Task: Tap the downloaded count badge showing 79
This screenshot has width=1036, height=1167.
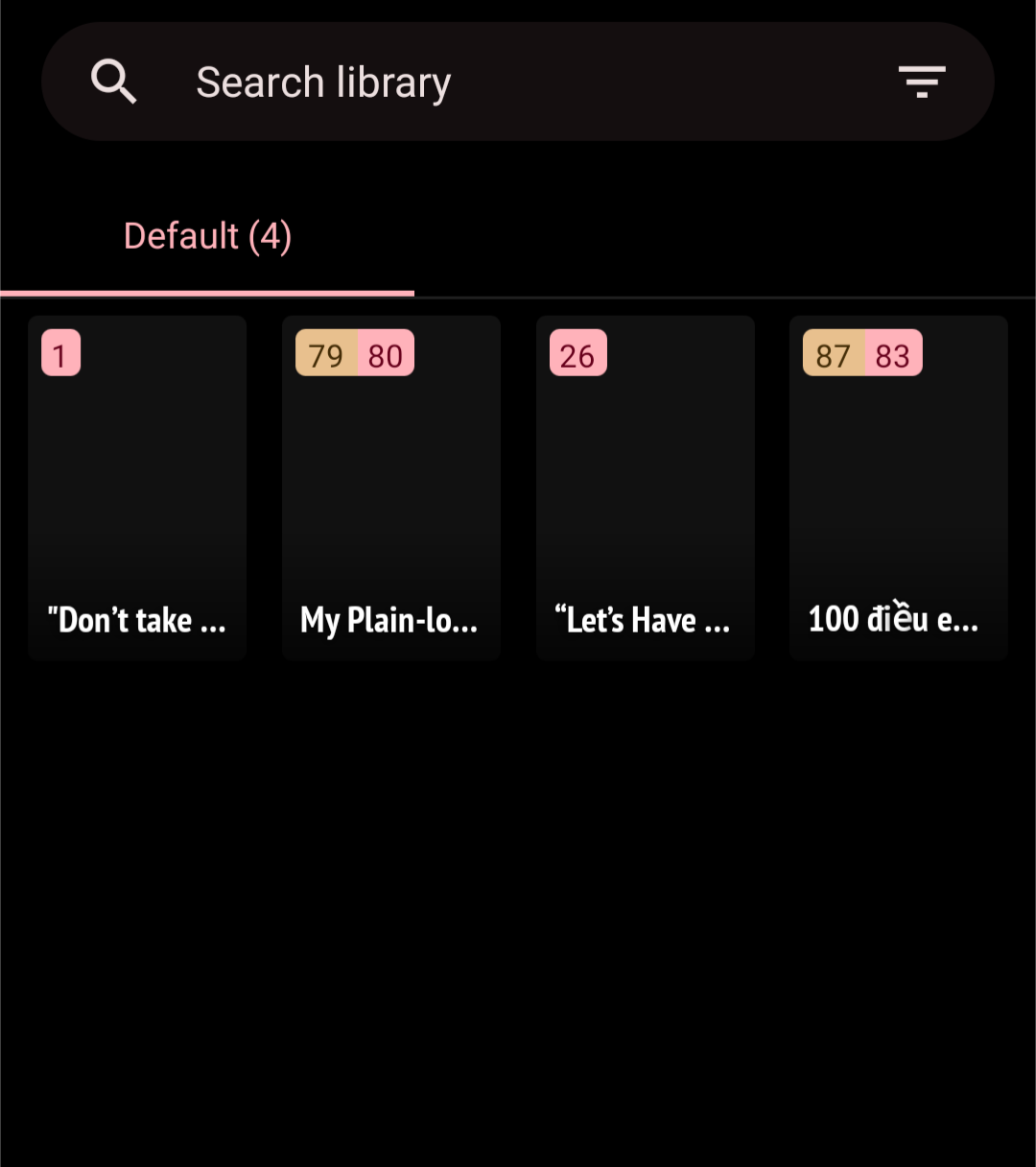Action: coord(324,354)
